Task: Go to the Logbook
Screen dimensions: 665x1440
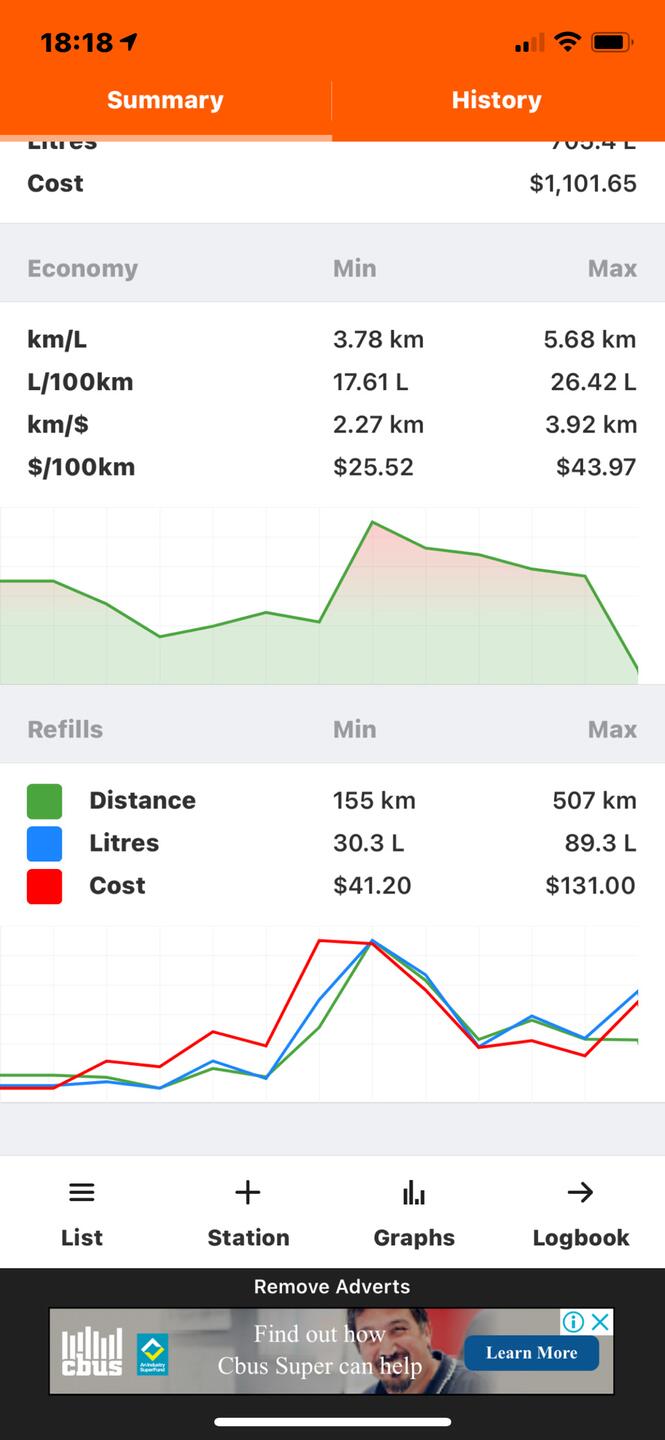Action: coord(580,1213)
